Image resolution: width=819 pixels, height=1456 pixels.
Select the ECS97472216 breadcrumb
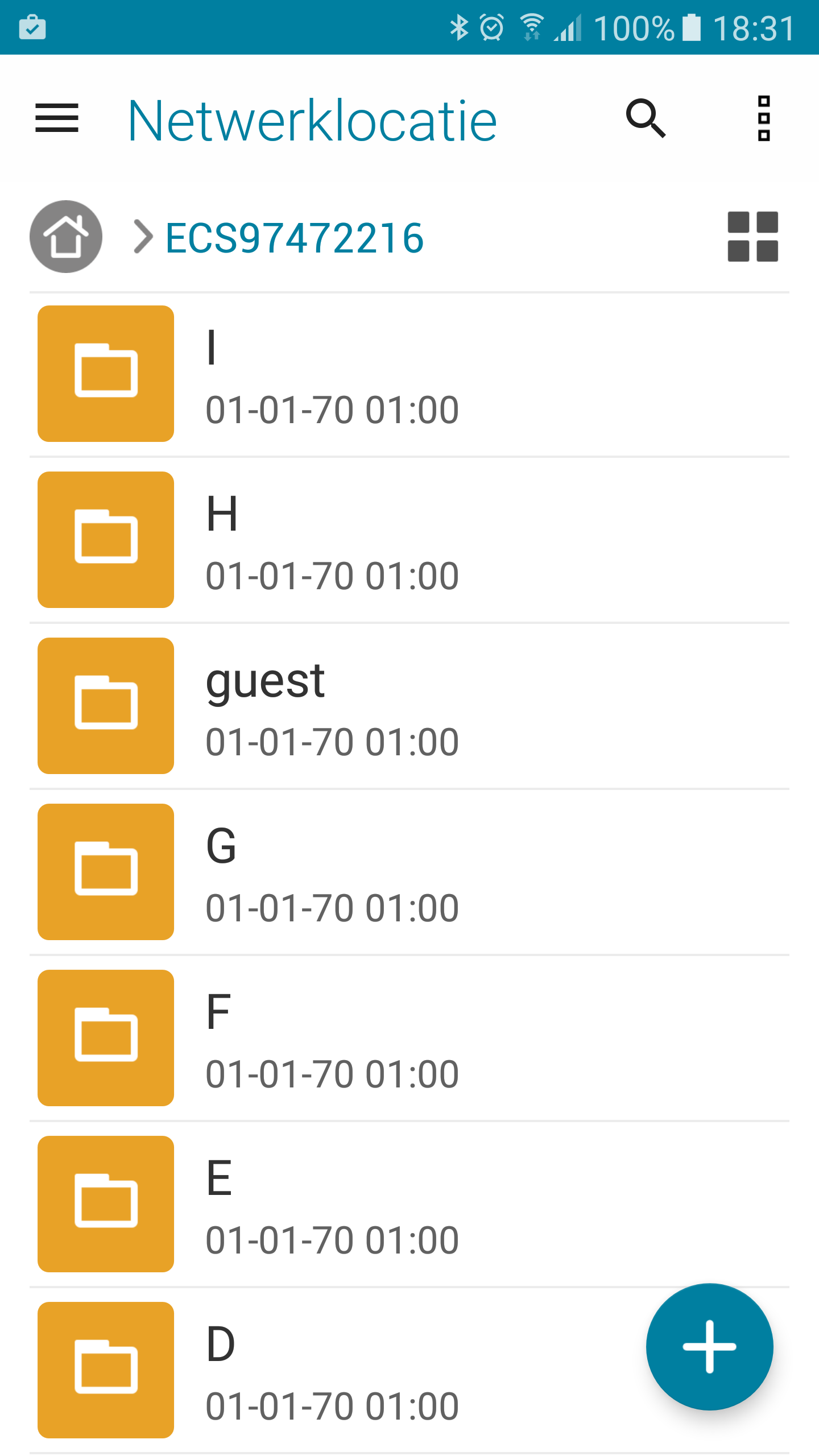pyautogui.click(x=295, y=238)
